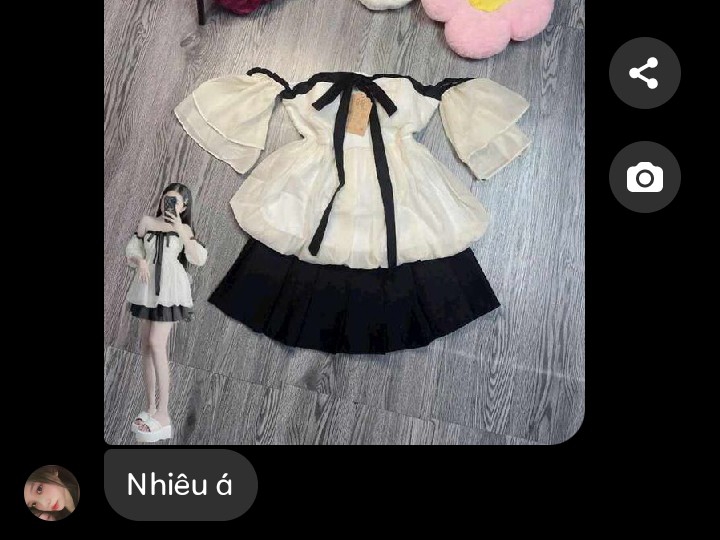The width and height of the screenshot is (720, 540).
Task: Open the camera icon beside the photo
Action: (644, 178)
